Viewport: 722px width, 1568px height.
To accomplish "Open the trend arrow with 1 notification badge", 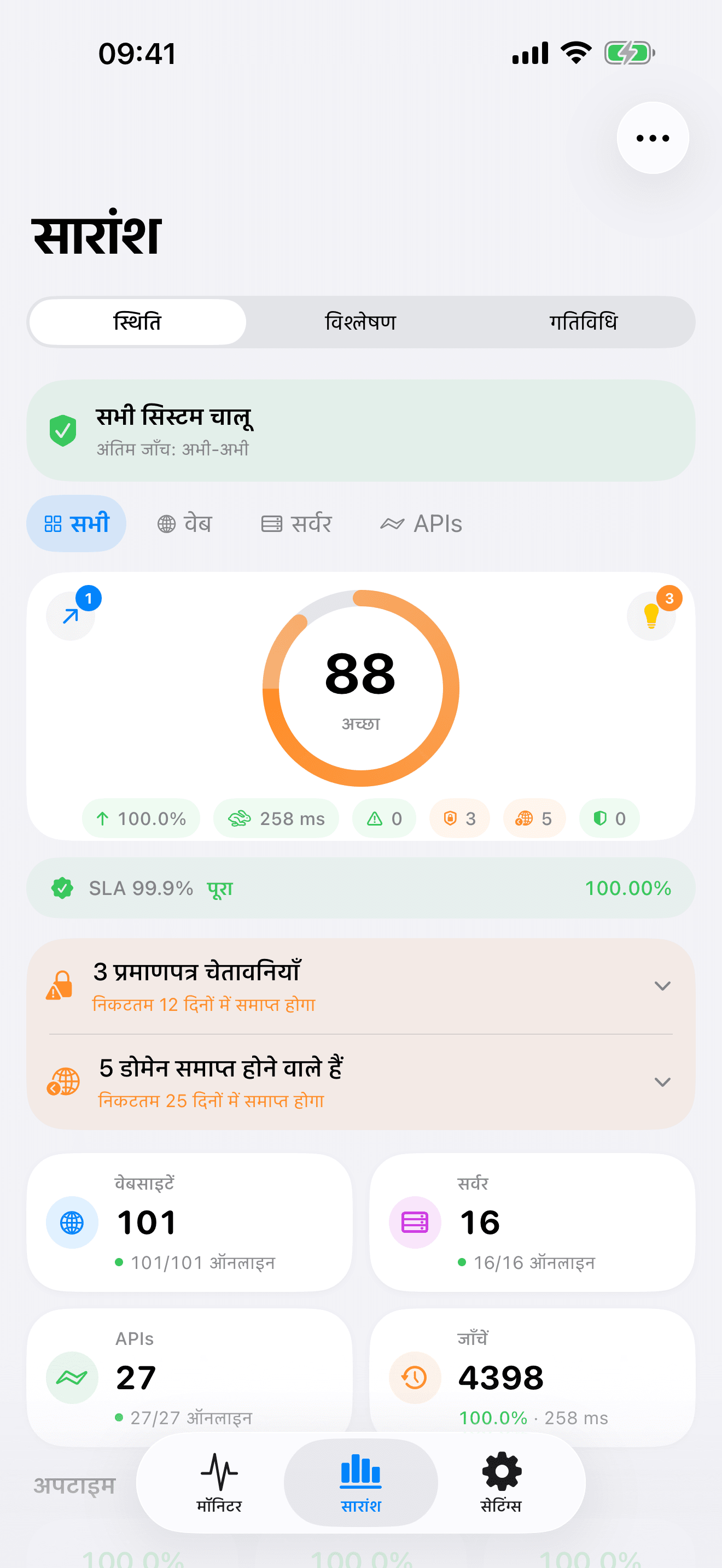I will coord(71,616).
